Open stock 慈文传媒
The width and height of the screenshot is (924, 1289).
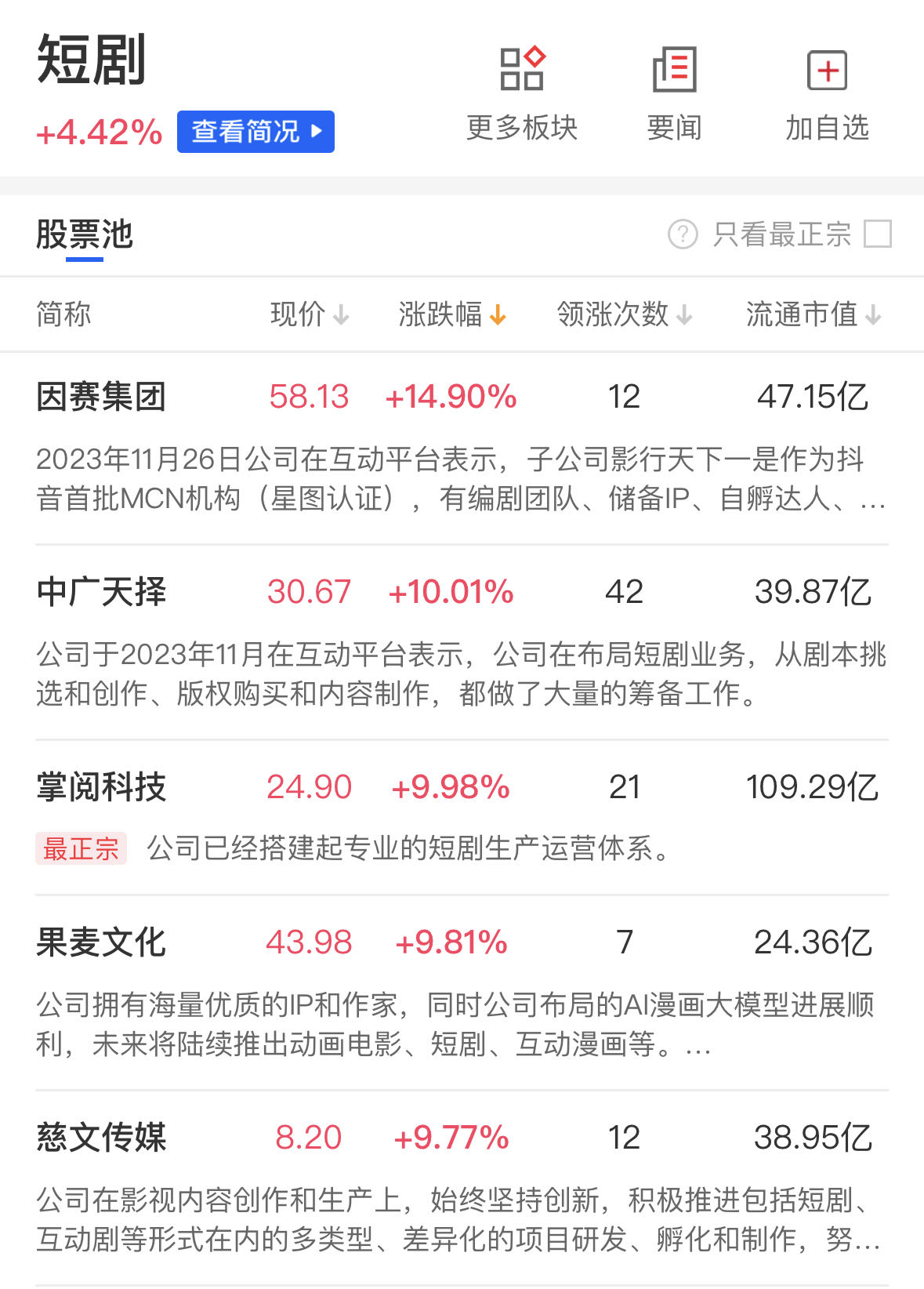coord(101,1138)
